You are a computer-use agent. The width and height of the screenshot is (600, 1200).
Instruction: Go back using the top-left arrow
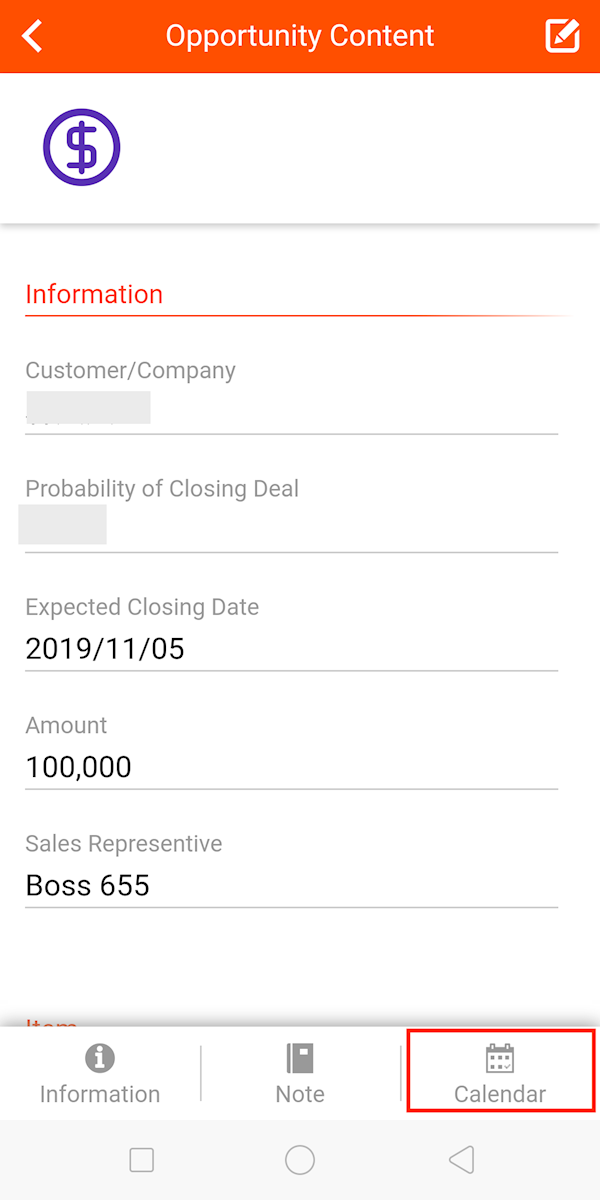pyautogui.click(x=33, y=36)
